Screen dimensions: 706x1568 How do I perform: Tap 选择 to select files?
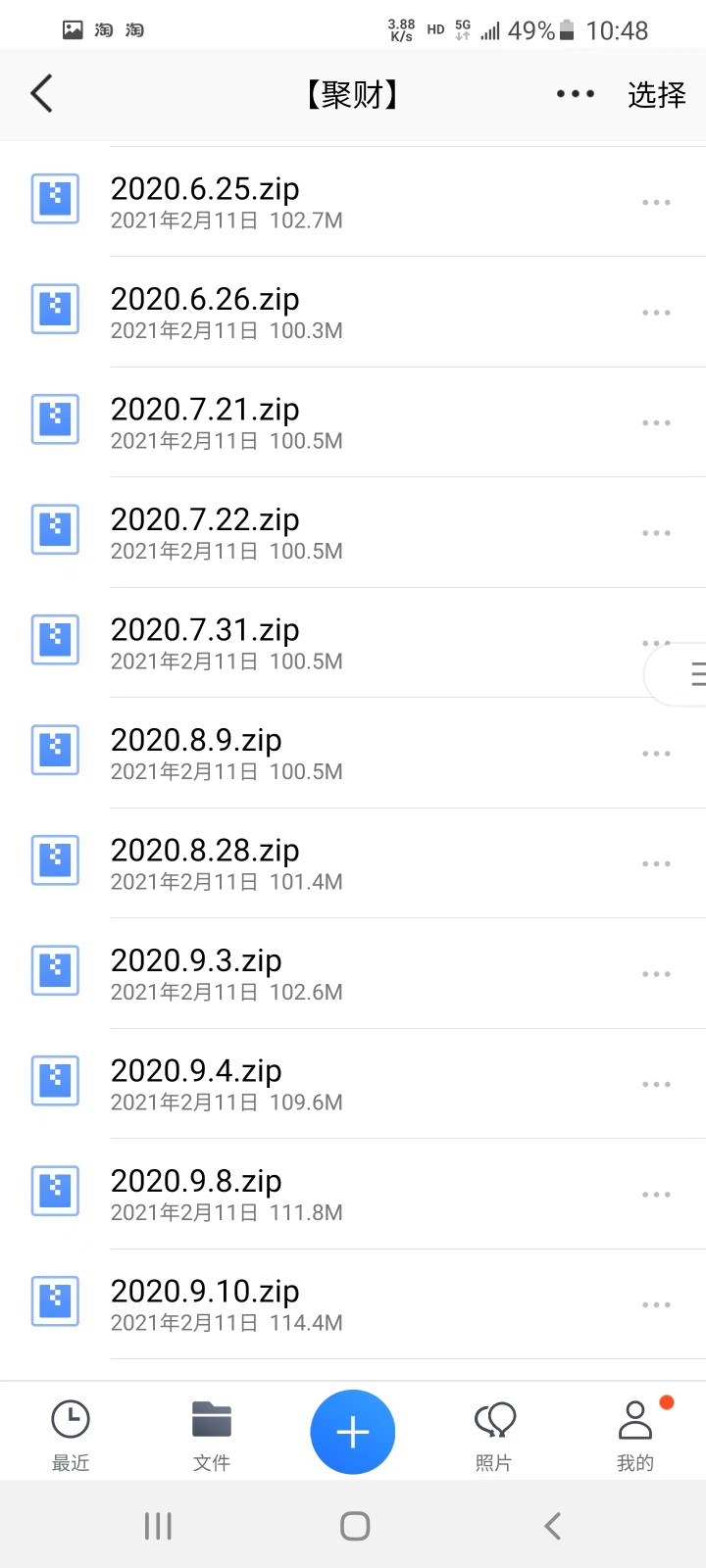656,94
